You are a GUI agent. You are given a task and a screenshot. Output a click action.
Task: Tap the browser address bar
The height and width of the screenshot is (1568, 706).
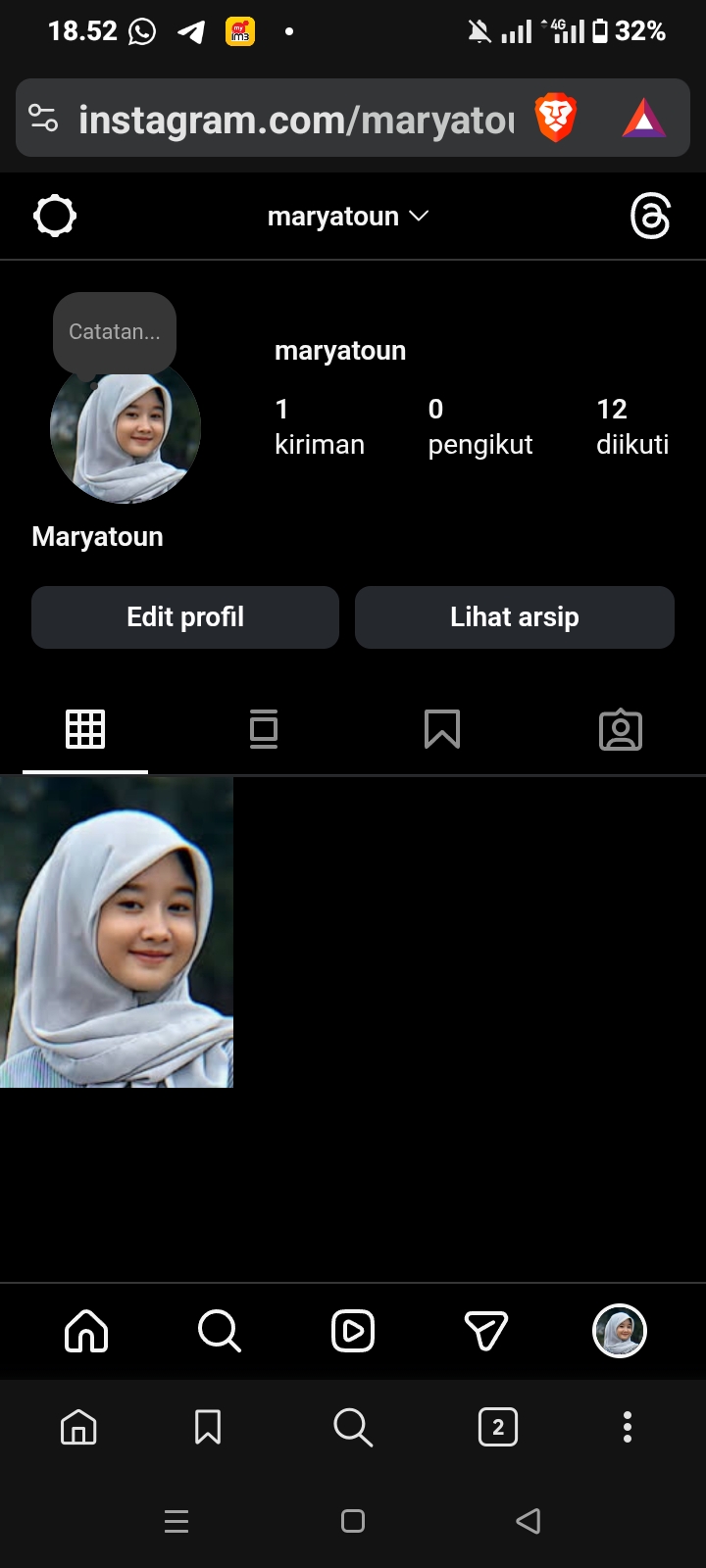tap(294, 120)
